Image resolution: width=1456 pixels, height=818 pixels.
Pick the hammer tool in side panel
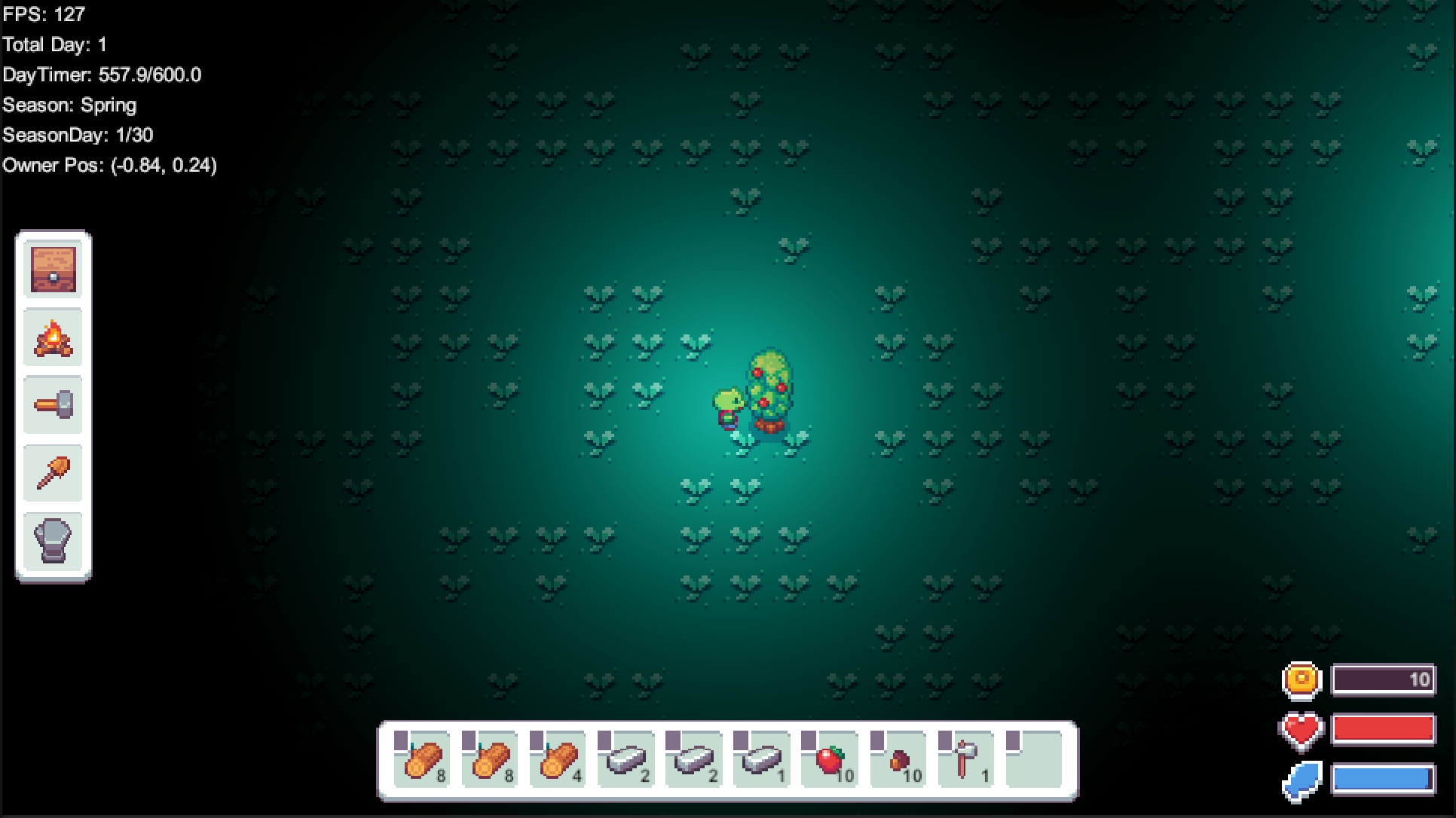point(53,405)
